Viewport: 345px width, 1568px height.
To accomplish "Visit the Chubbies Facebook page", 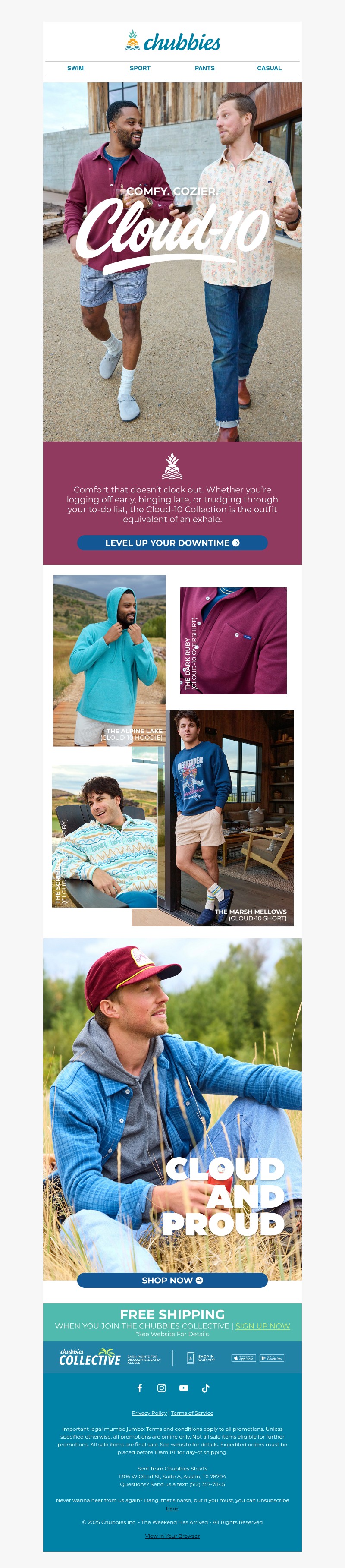I will (x=140, y=1388).
